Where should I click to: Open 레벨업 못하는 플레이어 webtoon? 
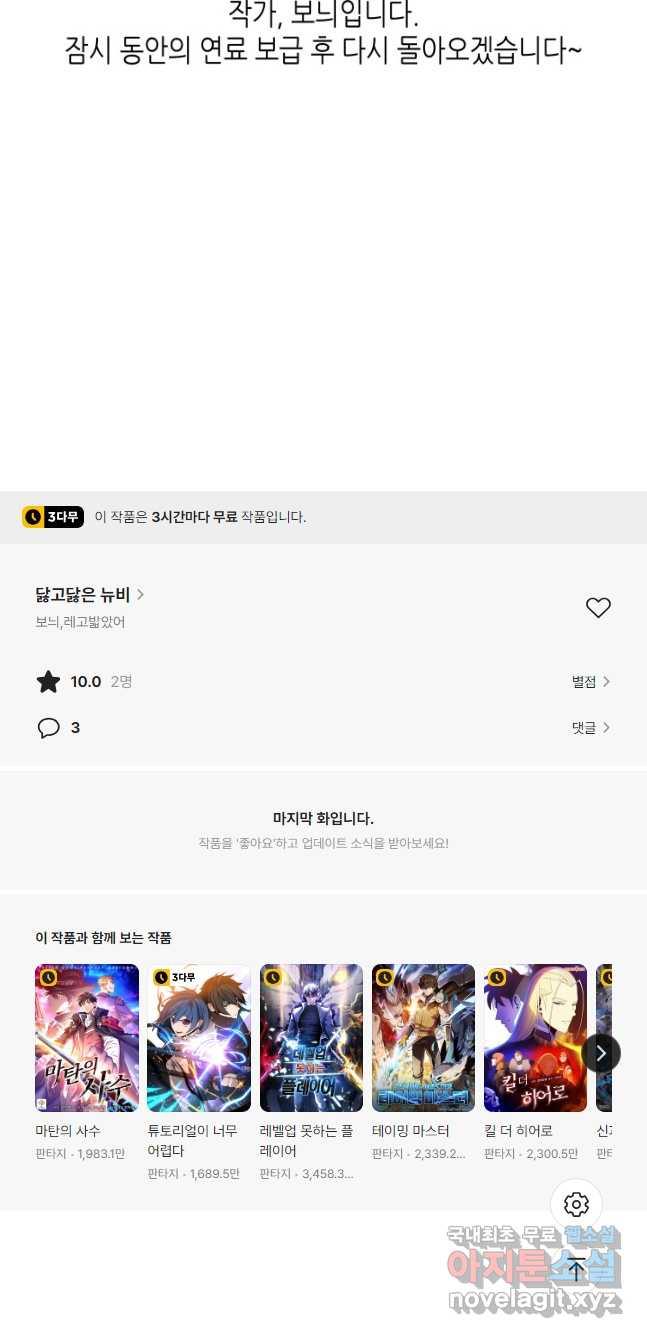coord(311,1038)
